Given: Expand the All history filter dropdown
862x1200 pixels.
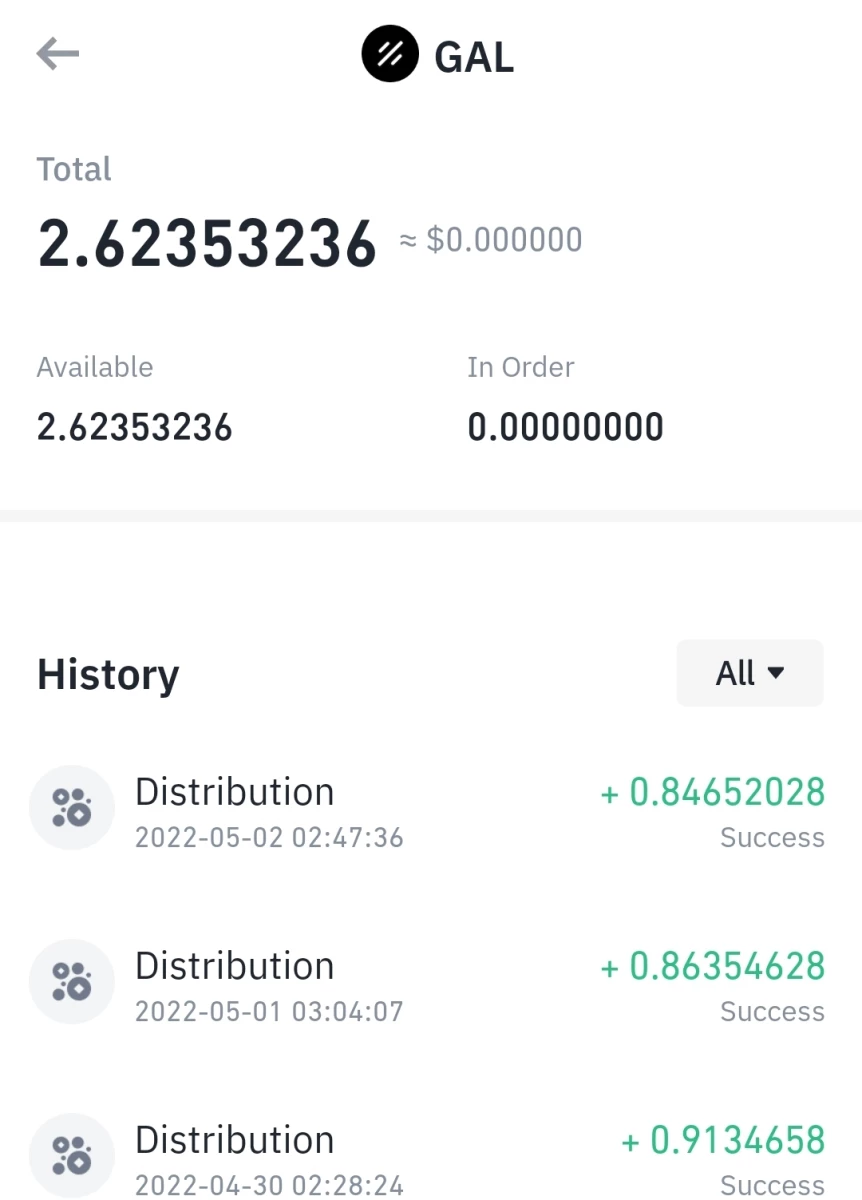Looking at the screenshot, I should click(x=750, y=673).
